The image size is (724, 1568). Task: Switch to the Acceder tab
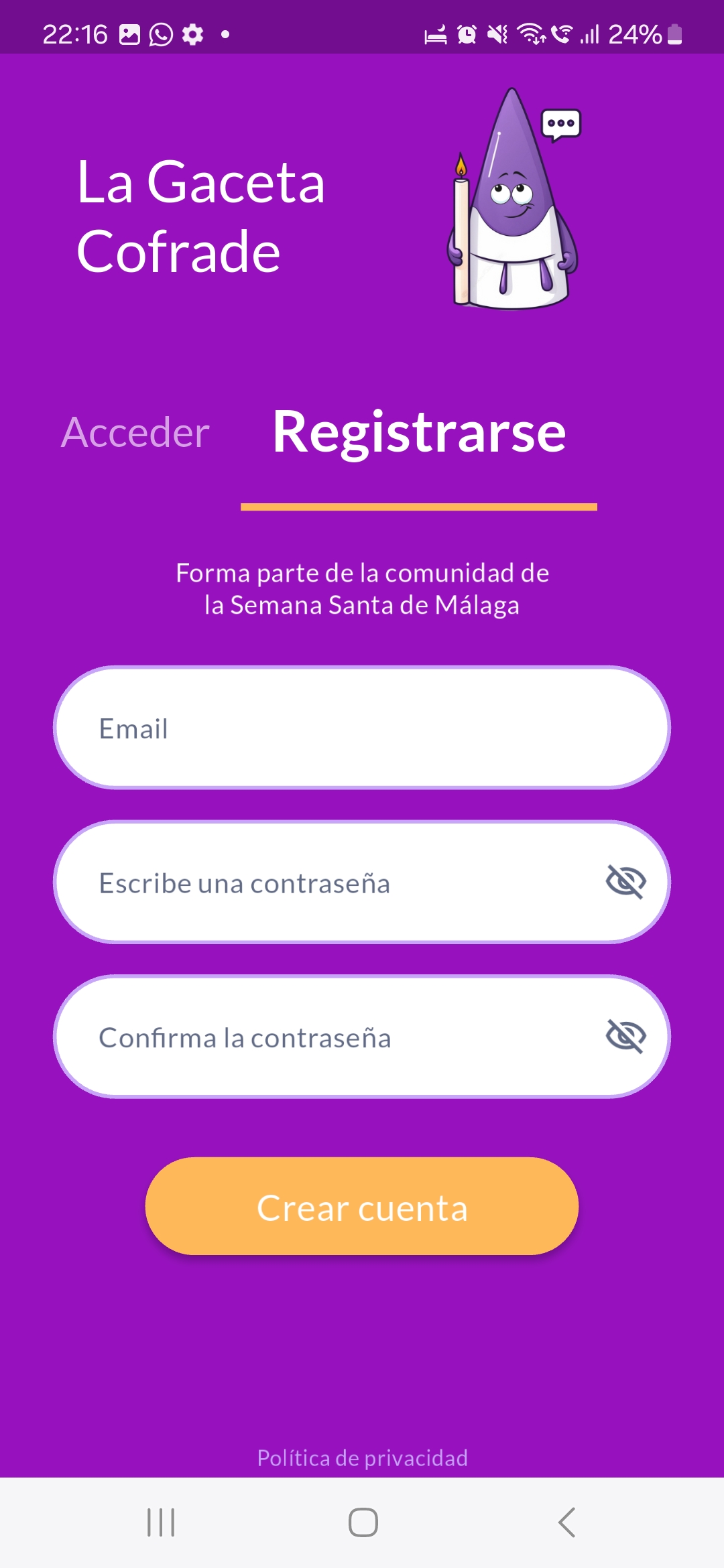(x=135, y=432)
